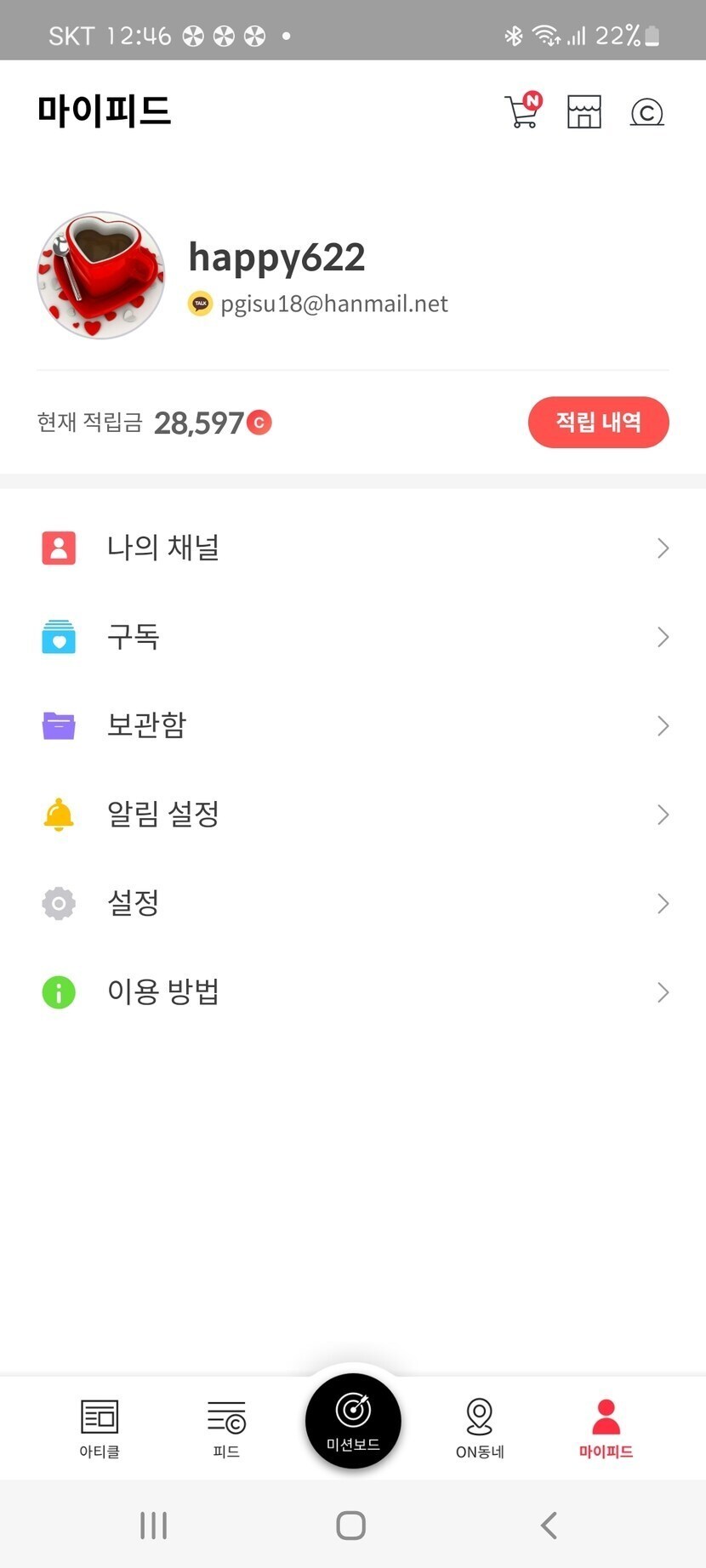Open the happy622 profile picture
Screen dimensions: 706x1568
[x=101, y=276]
